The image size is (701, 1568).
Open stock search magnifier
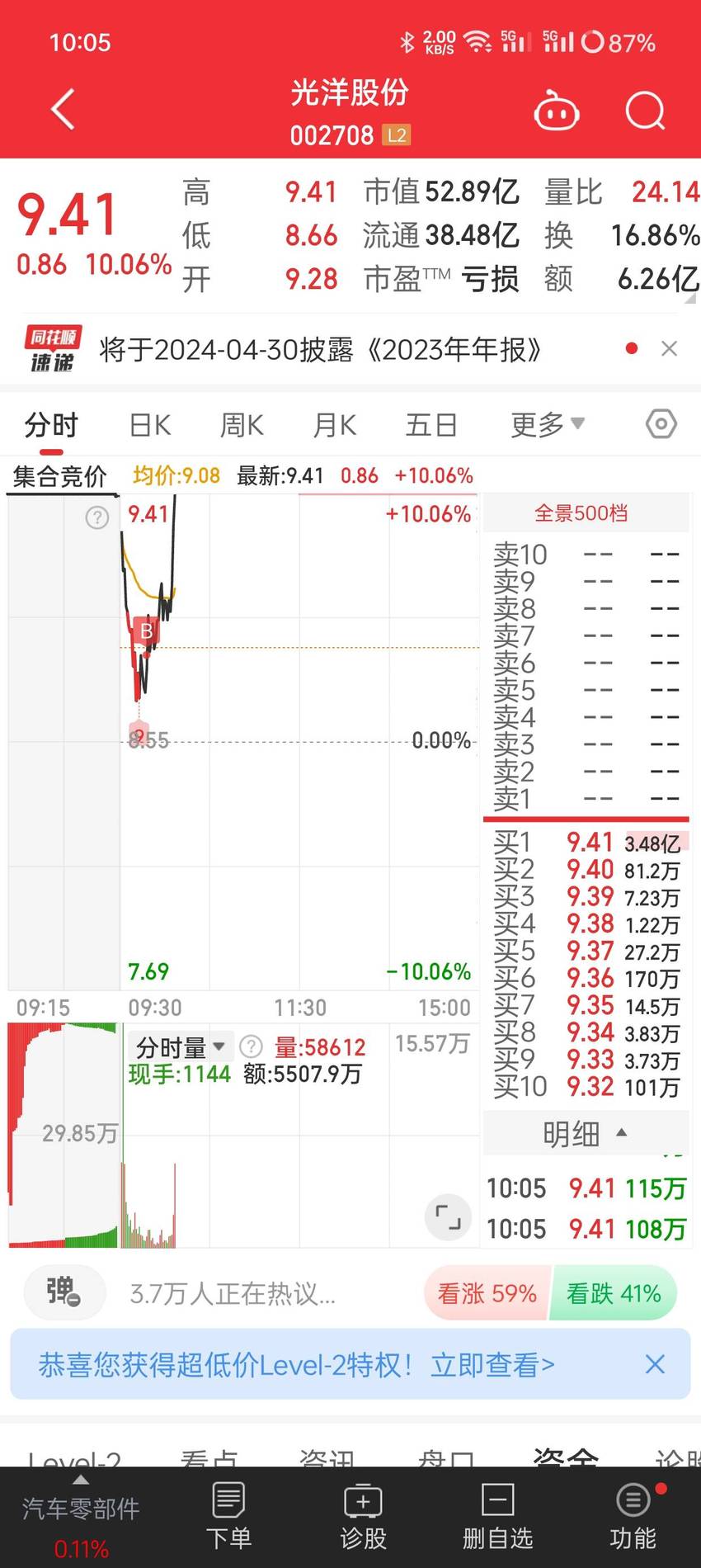pyautogui.click(x=644, y=111)
